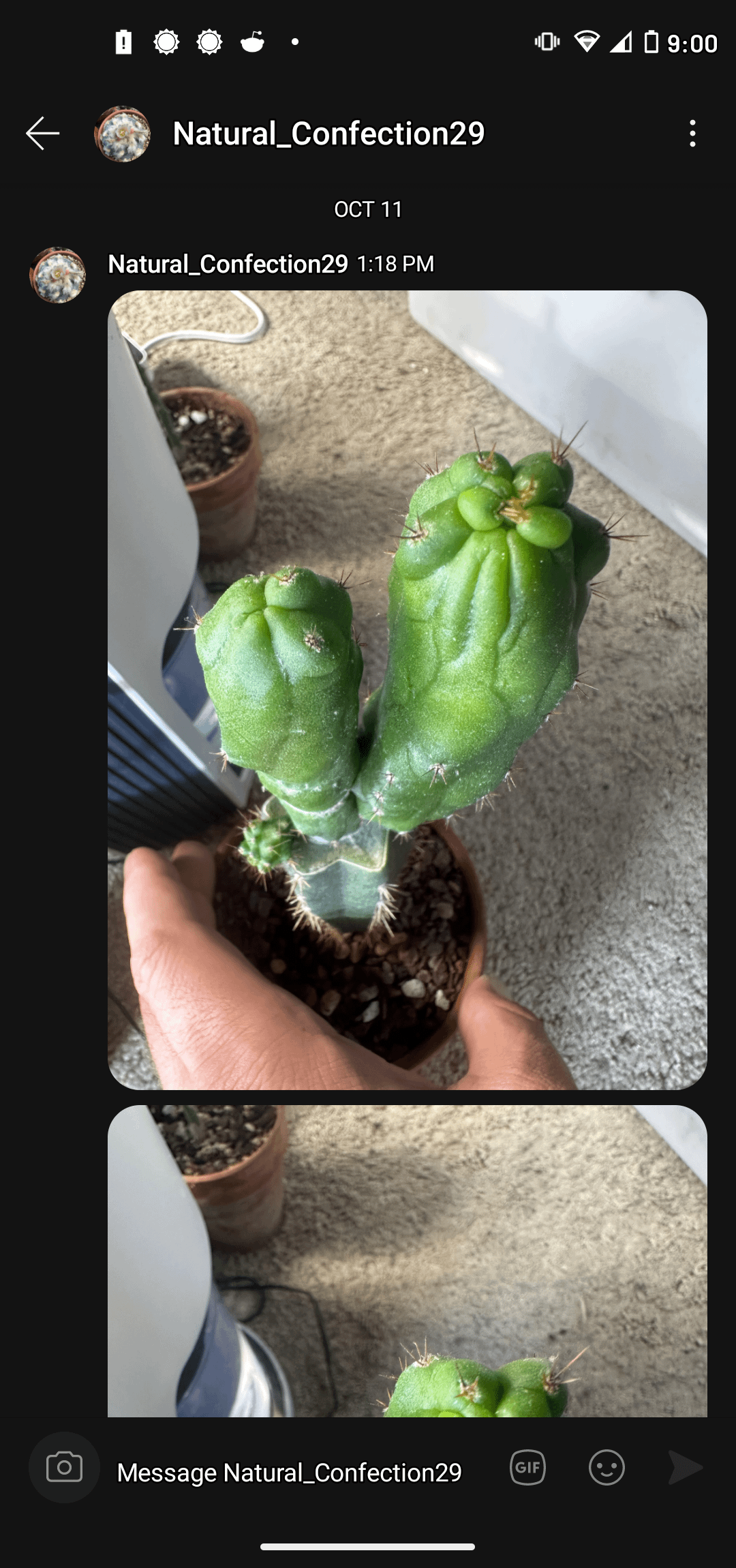736x1568 pixels.
Task: Go back using the arrow icon
Action: point(43,133)
